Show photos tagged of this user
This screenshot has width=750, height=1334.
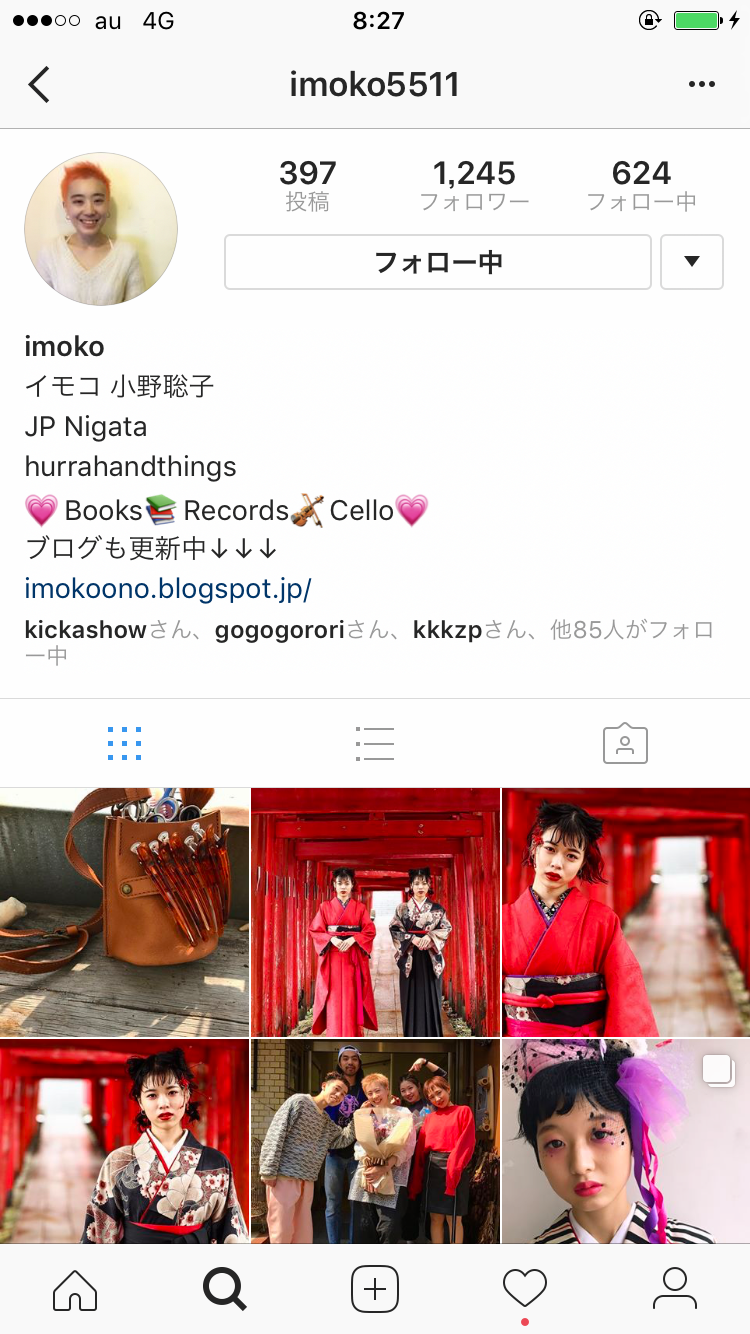(x=625, y=743)
